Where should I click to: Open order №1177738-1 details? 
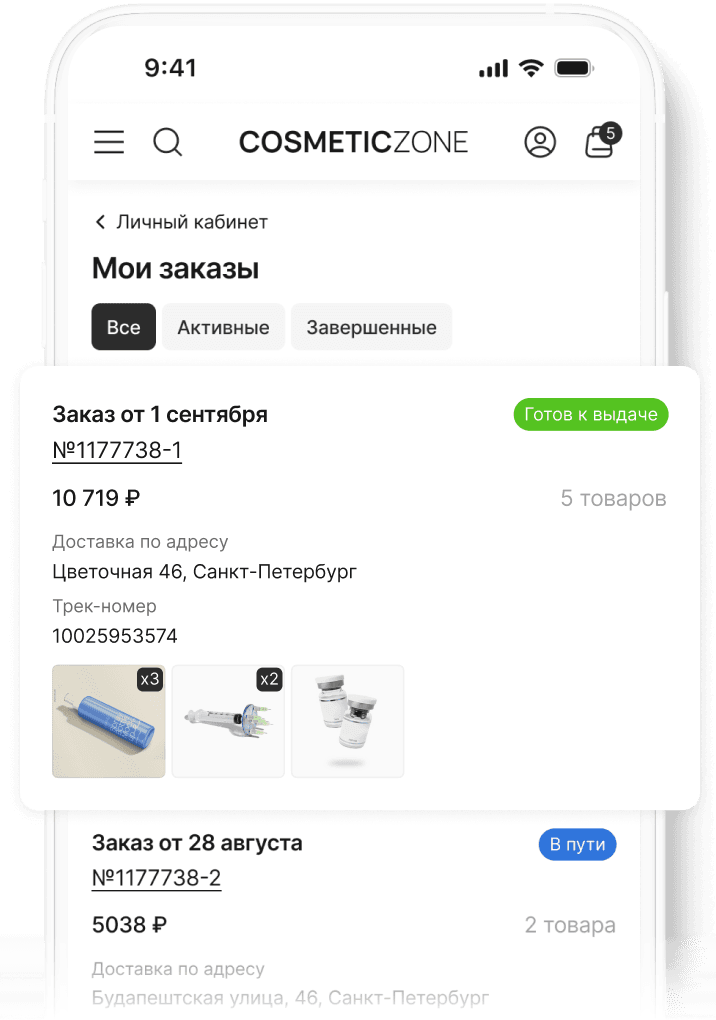[117, 450]
